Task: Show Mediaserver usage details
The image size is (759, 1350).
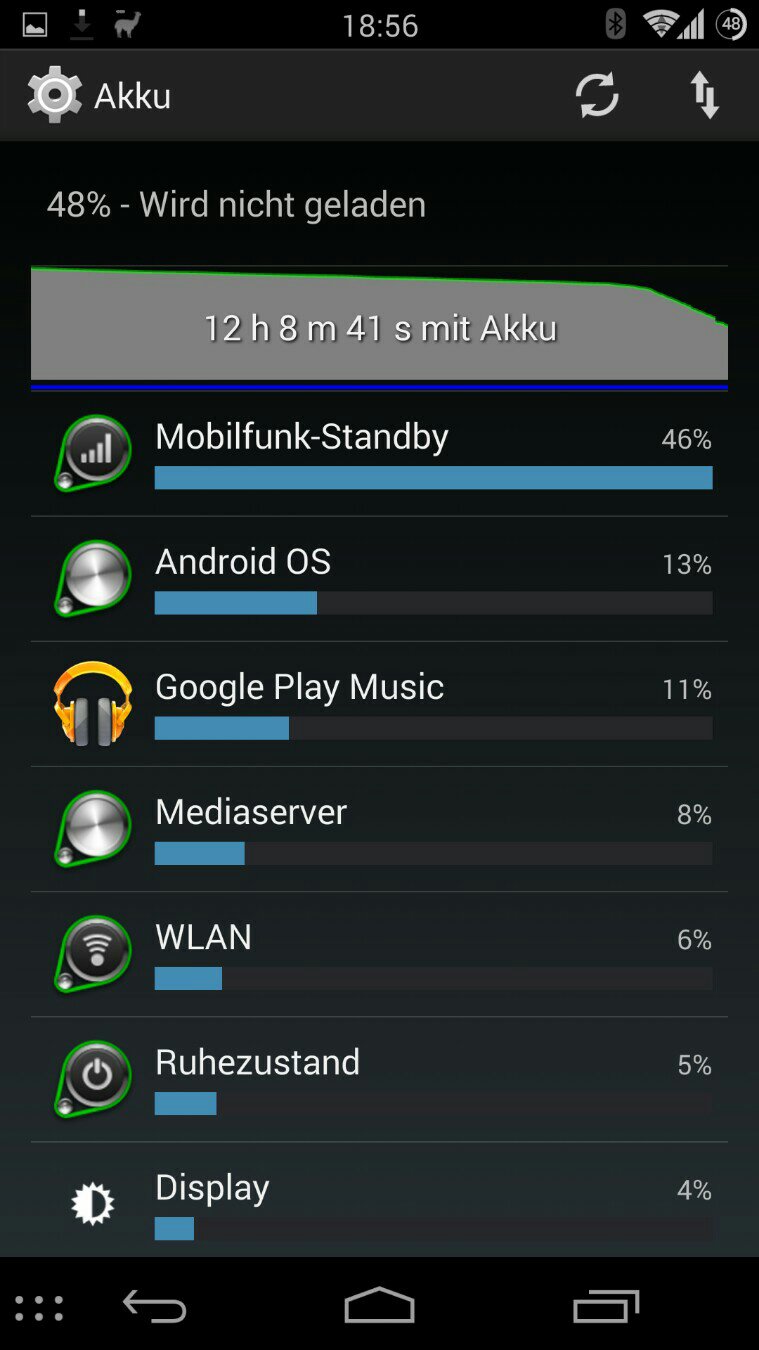Action: (379, 830)
